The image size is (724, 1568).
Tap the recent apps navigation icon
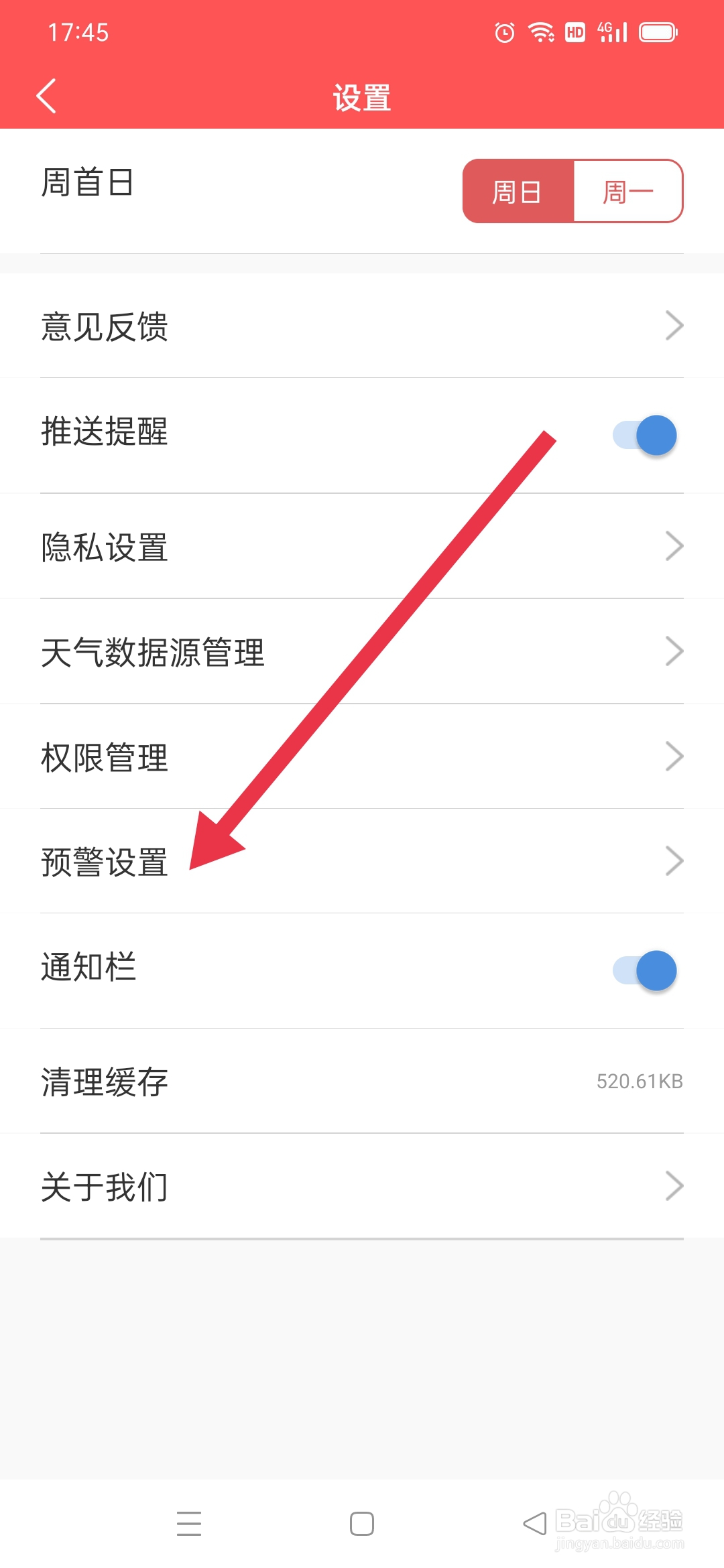tap(190, 1523)
